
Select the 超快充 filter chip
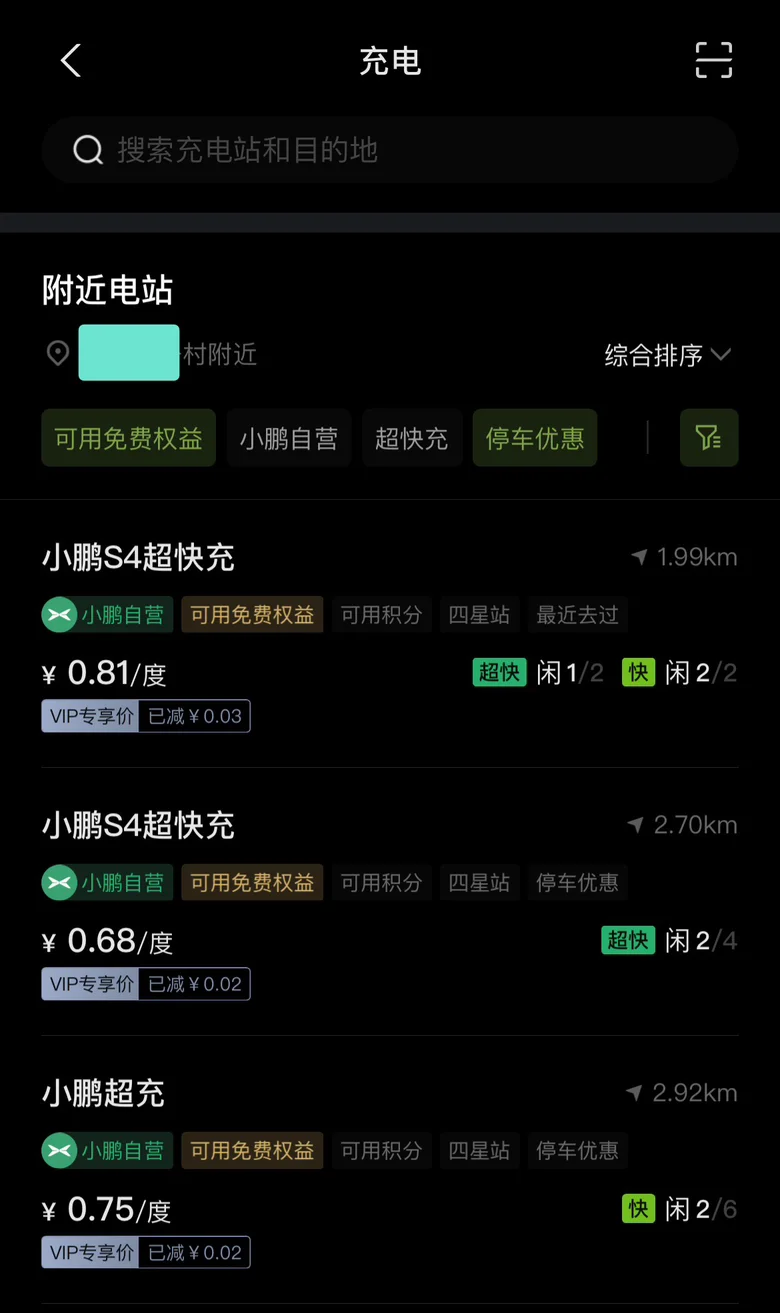(412, 438)
